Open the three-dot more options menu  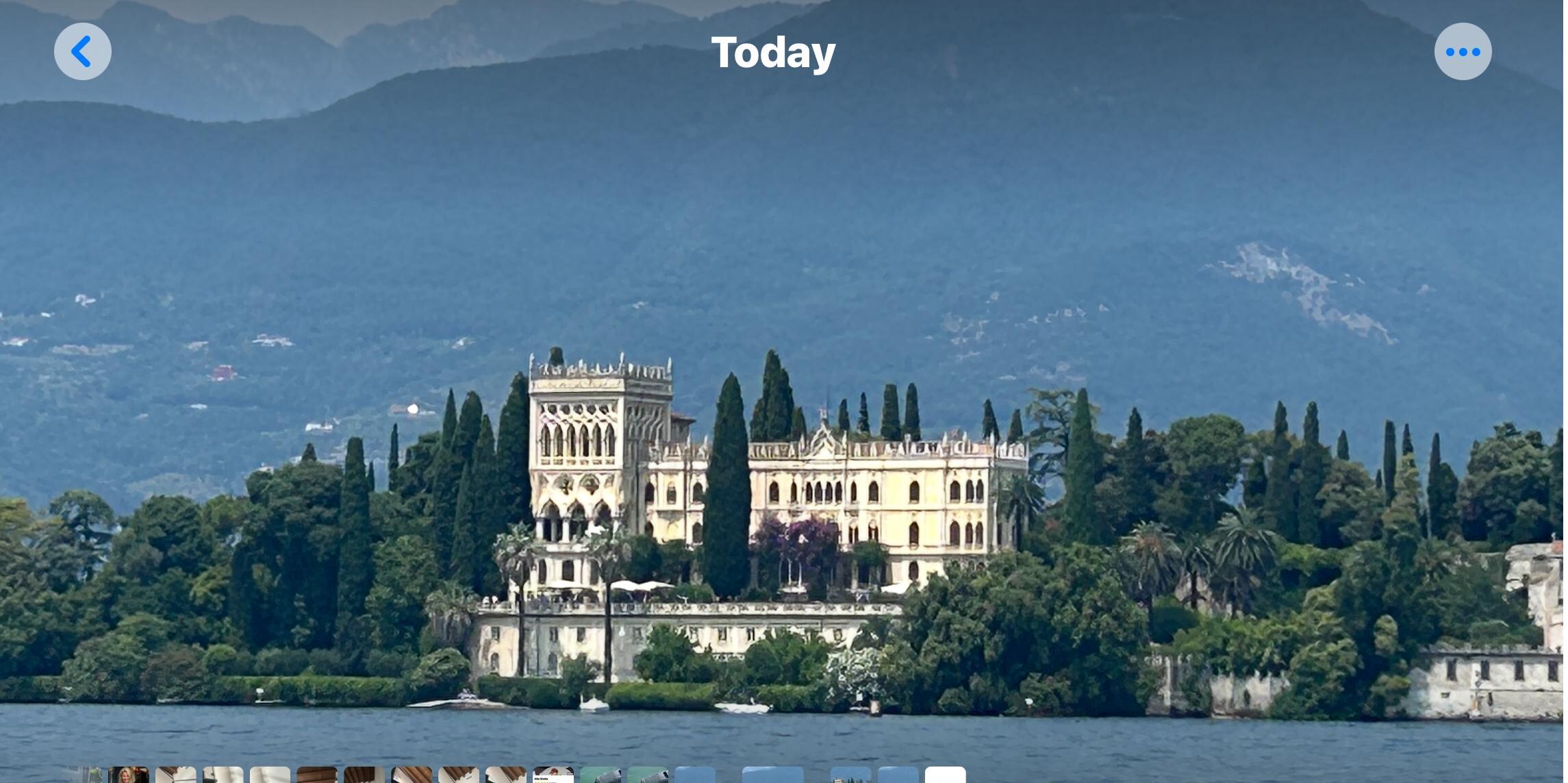point(1463,52)
